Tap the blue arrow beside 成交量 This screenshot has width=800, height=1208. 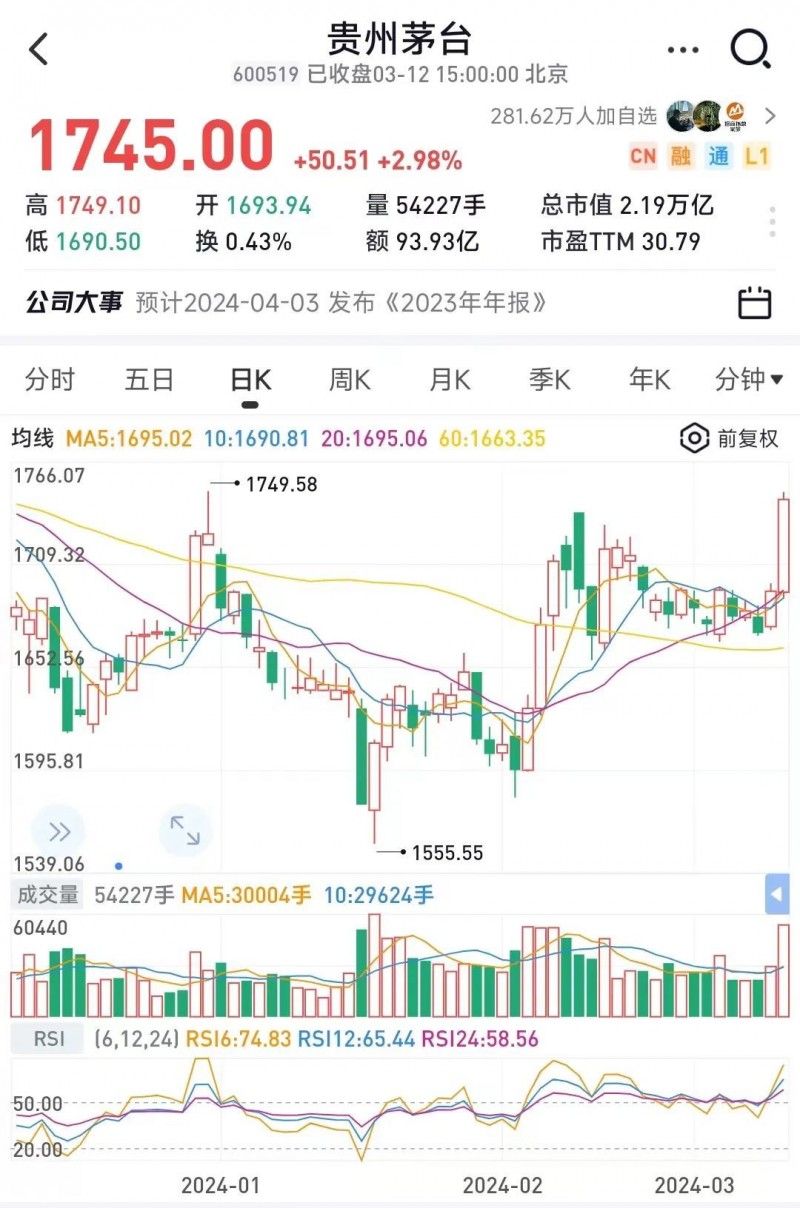[777, 894]
